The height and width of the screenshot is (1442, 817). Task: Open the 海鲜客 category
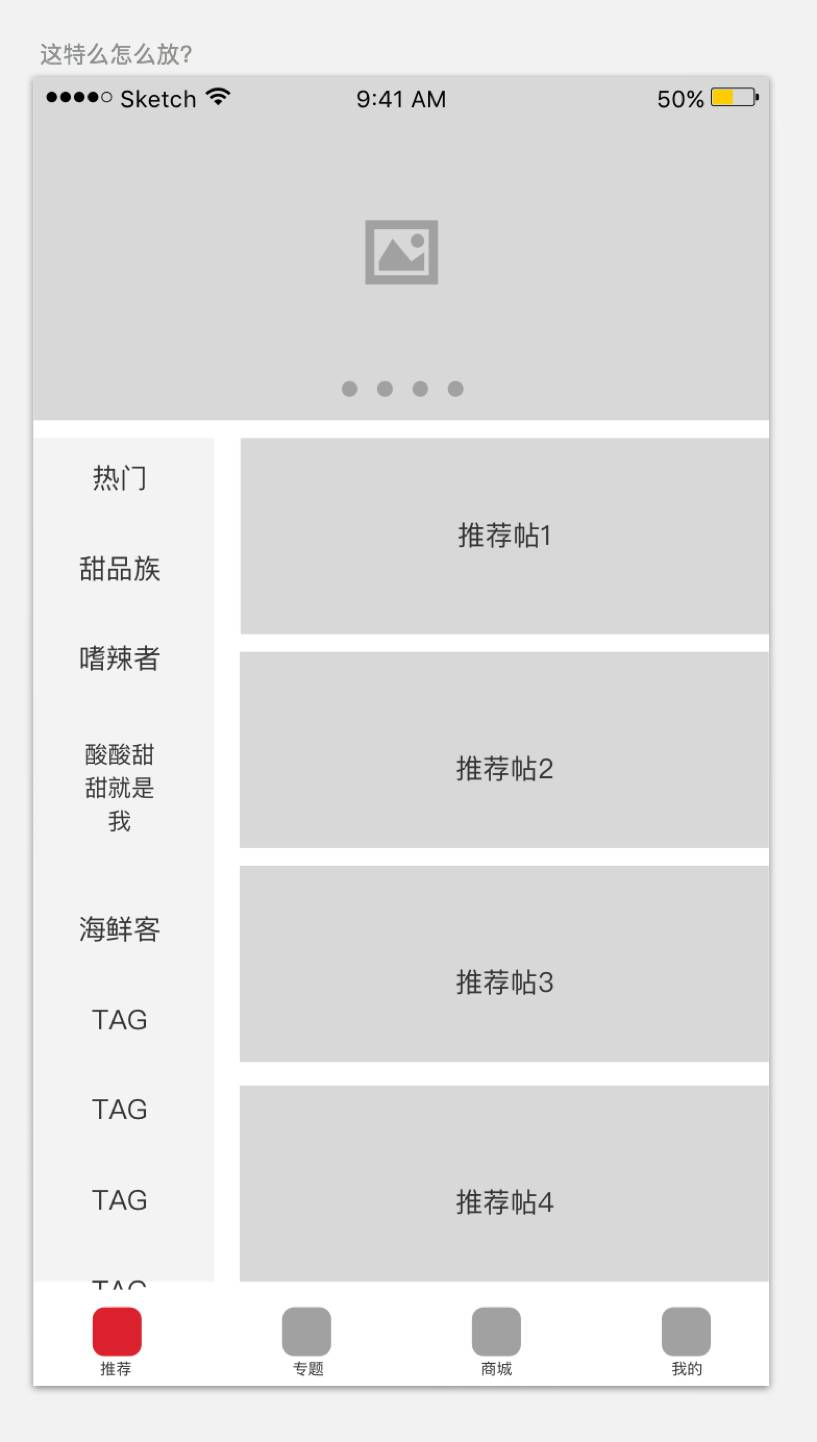119,930
